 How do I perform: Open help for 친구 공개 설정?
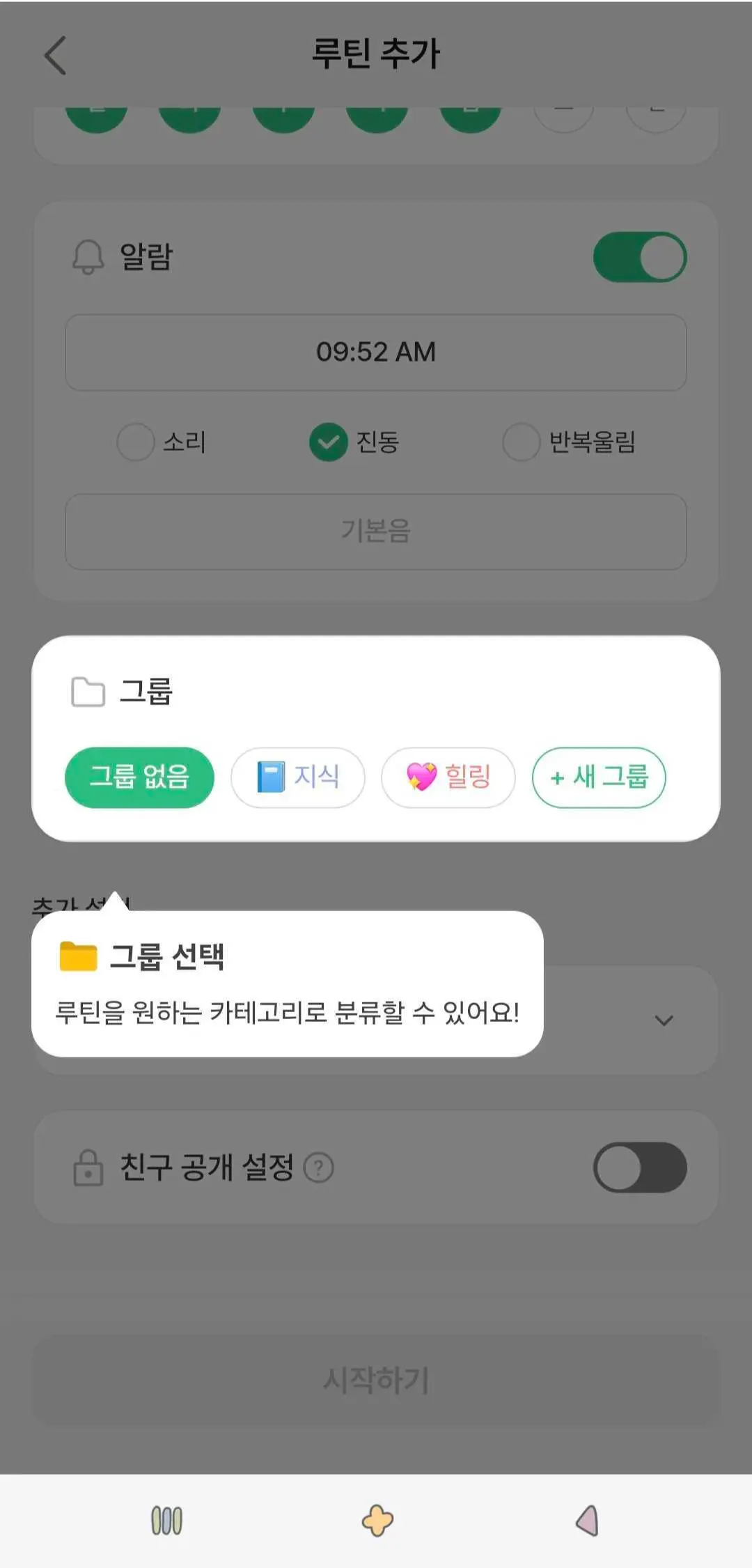pyautogui.click(x=319, y=1167)
